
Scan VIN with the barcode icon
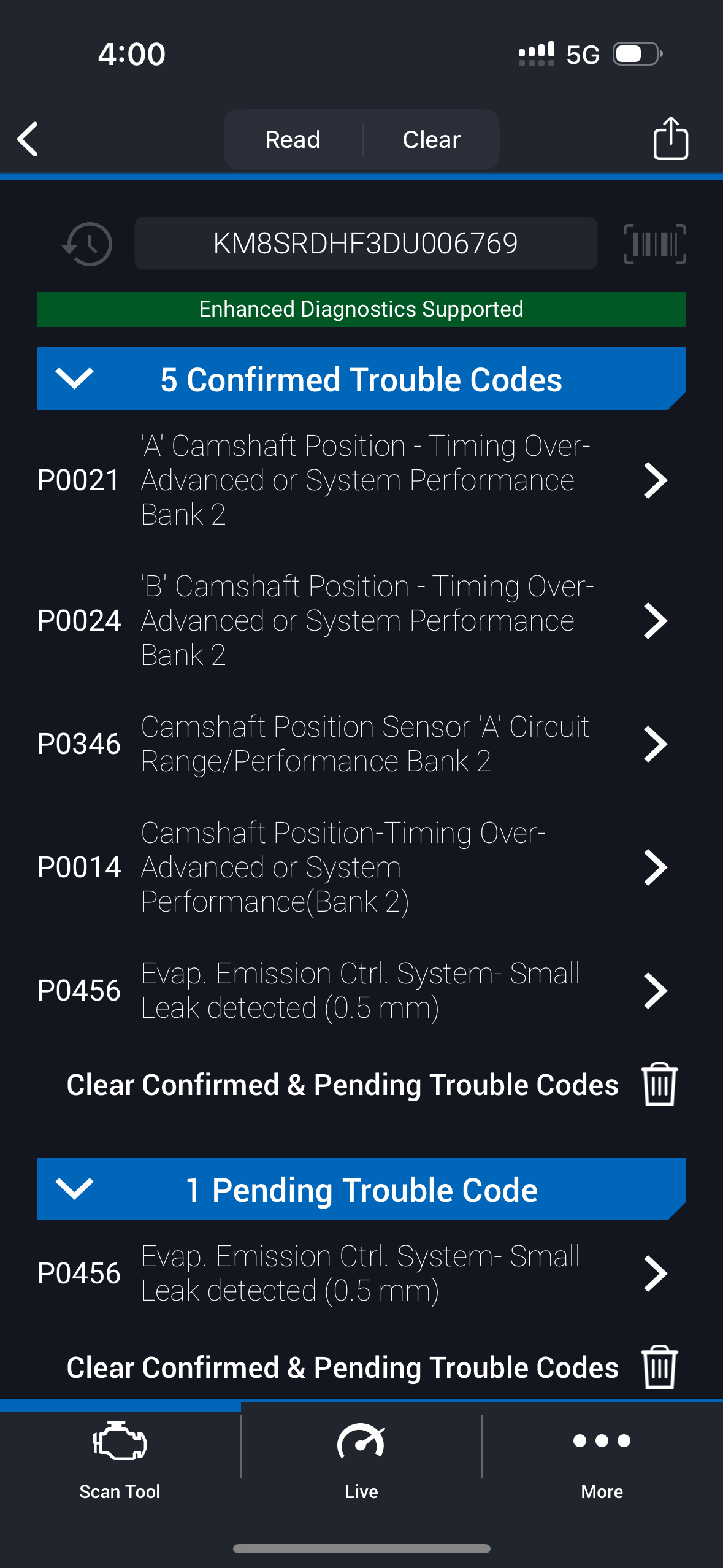tap(654, 244)
